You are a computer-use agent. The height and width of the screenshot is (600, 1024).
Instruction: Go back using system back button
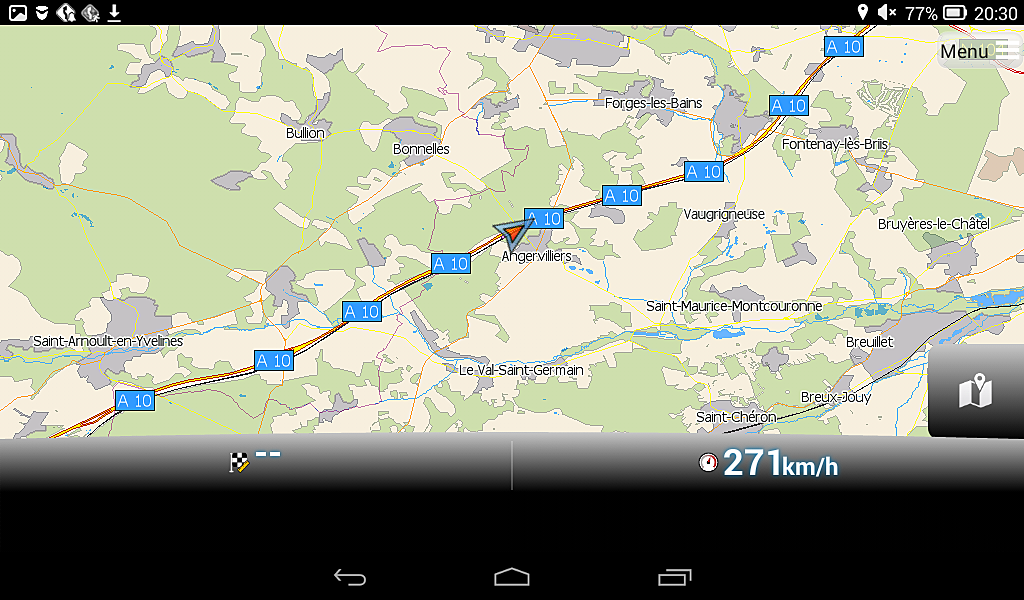tap(350, 577)
